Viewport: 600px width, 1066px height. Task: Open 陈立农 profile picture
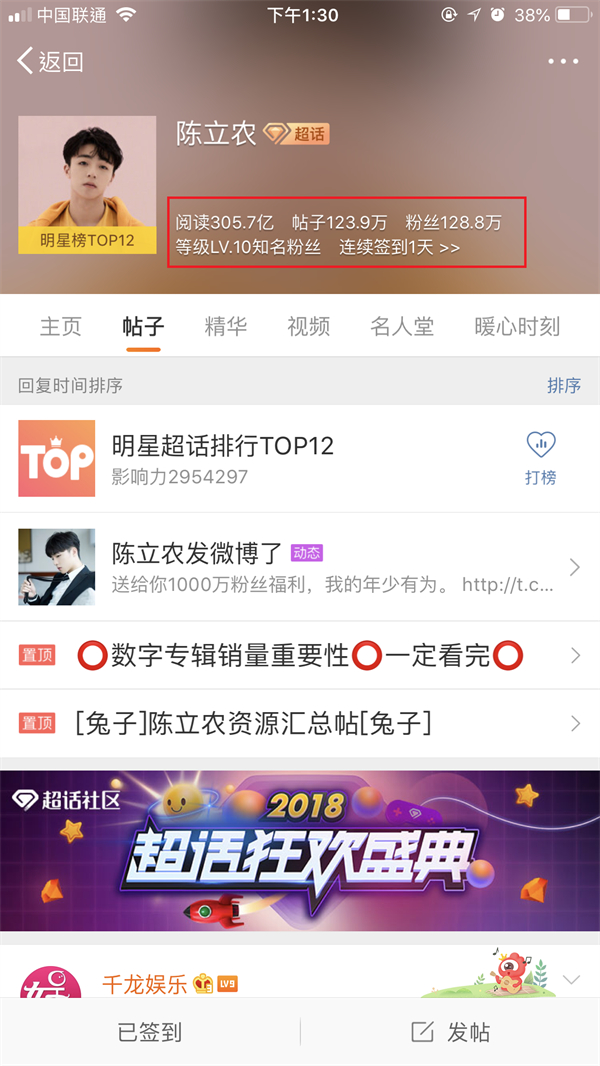point(87,172)
